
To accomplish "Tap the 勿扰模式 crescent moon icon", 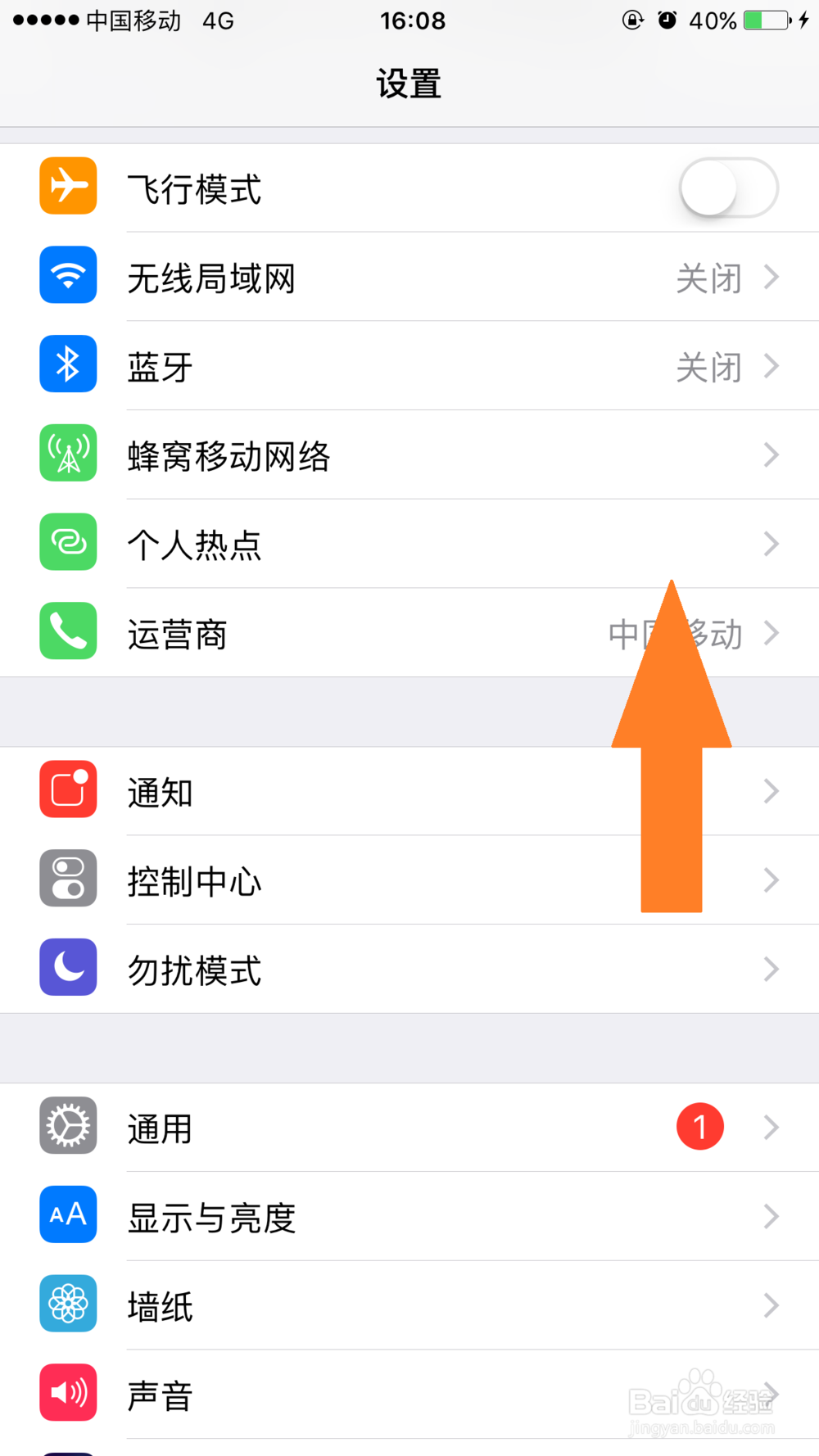I will point(68,967).
